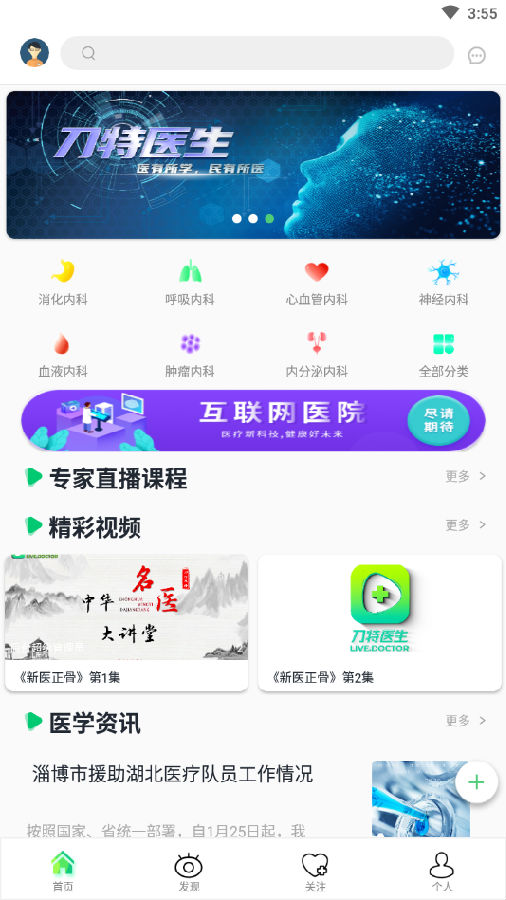Image resolution: width=506 pixels, height=900 pixels.
Task: Open the 刀特医生 banner
Action: [253, 165]
